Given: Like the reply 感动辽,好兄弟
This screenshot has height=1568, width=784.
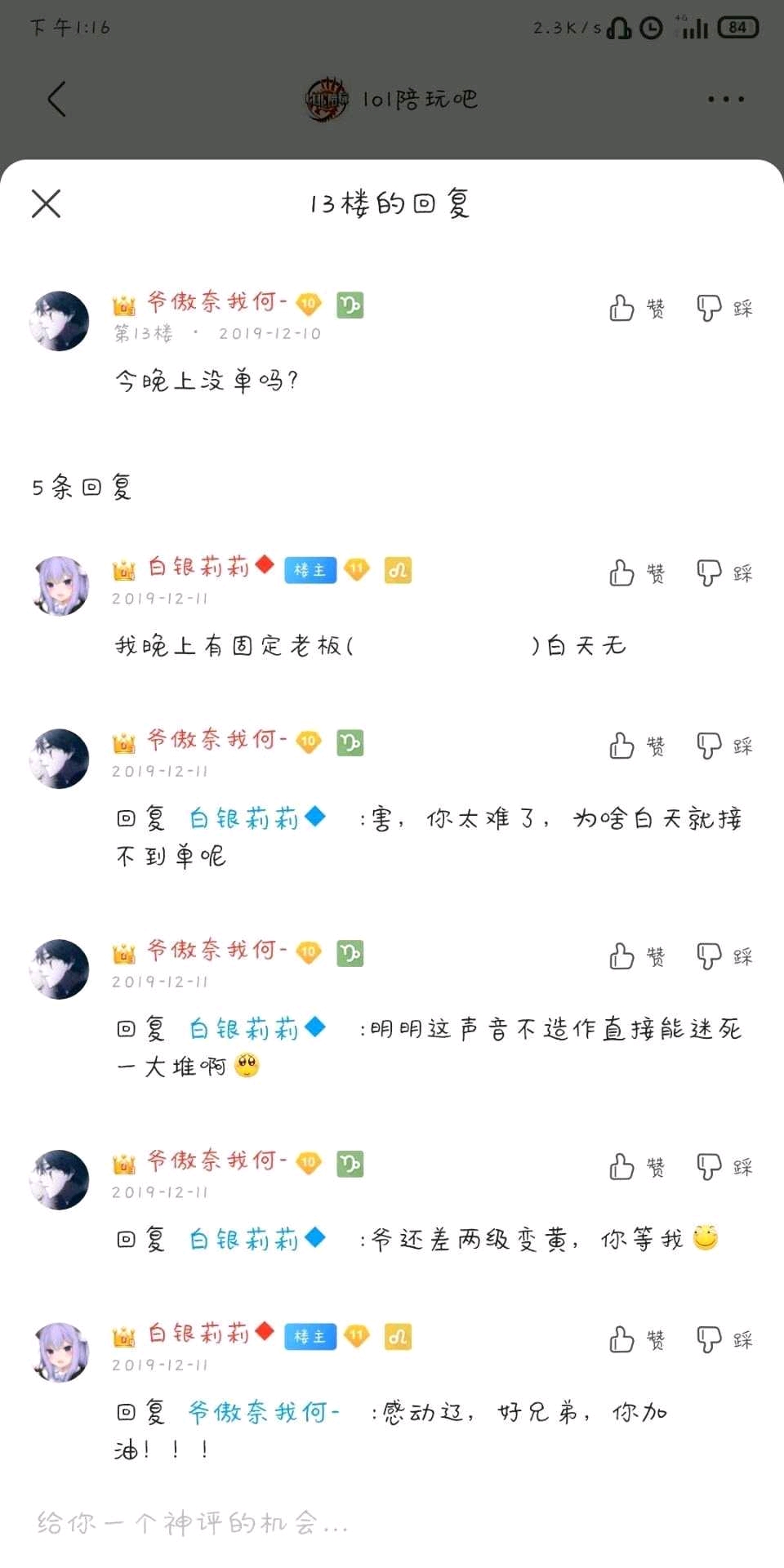Looking at the screenshot, I should click(x=636, y=1339).
